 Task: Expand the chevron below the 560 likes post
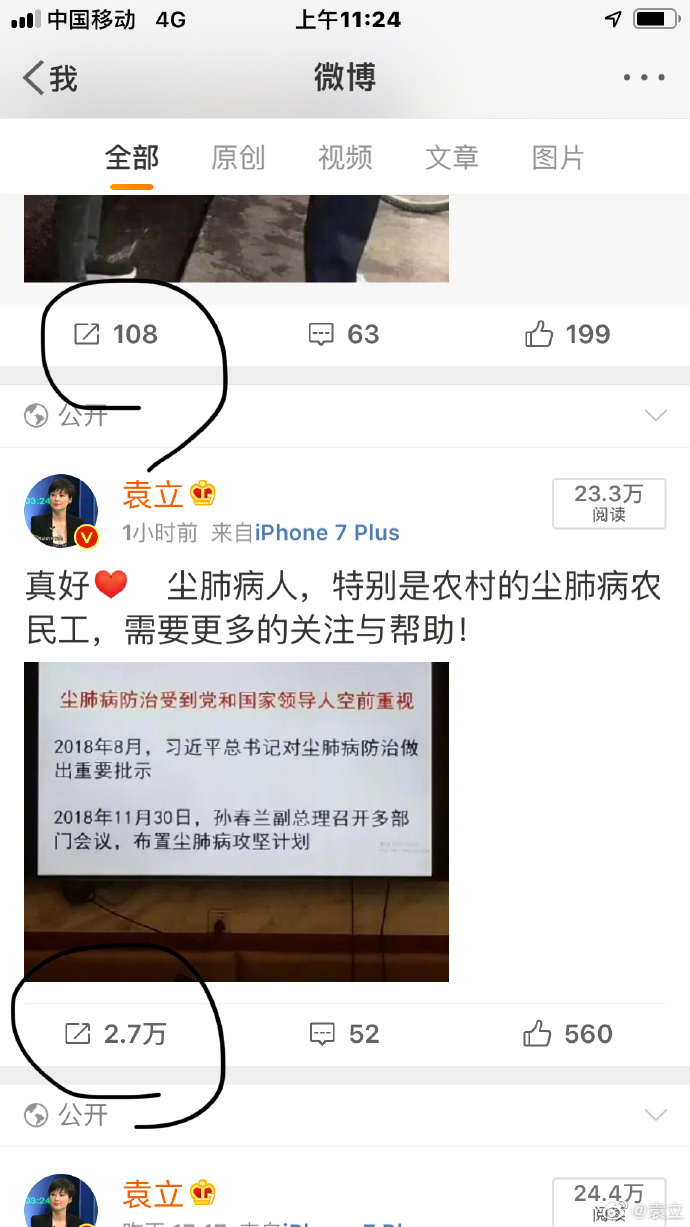tap(656, 1114)
